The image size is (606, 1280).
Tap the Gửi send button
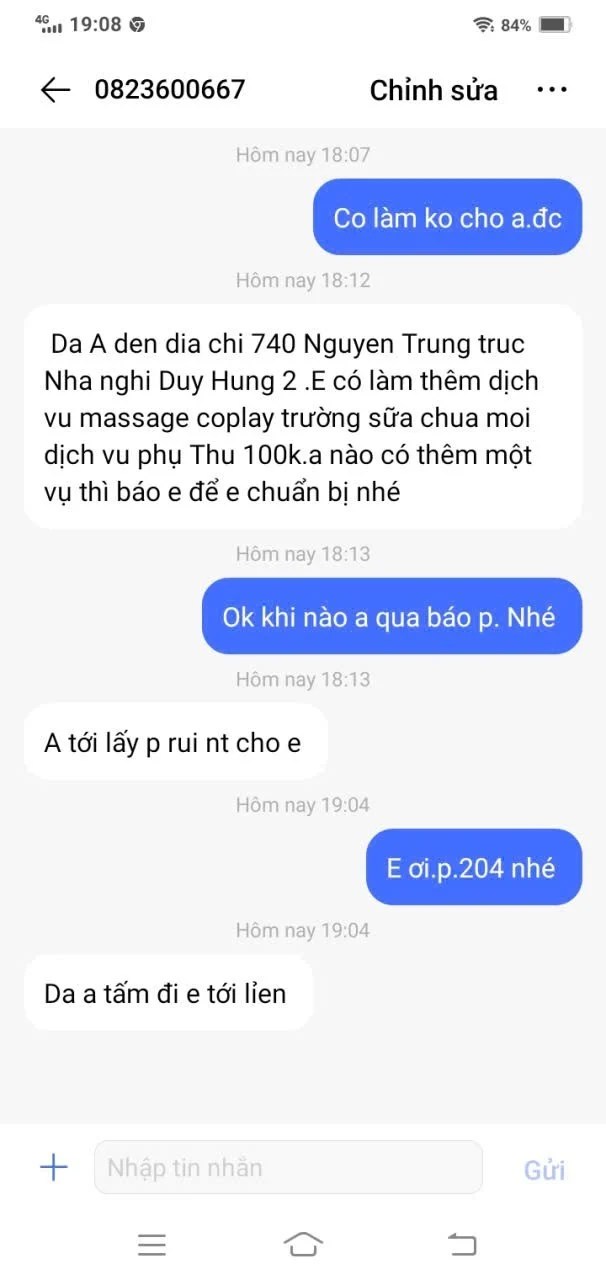[544, 1169]
